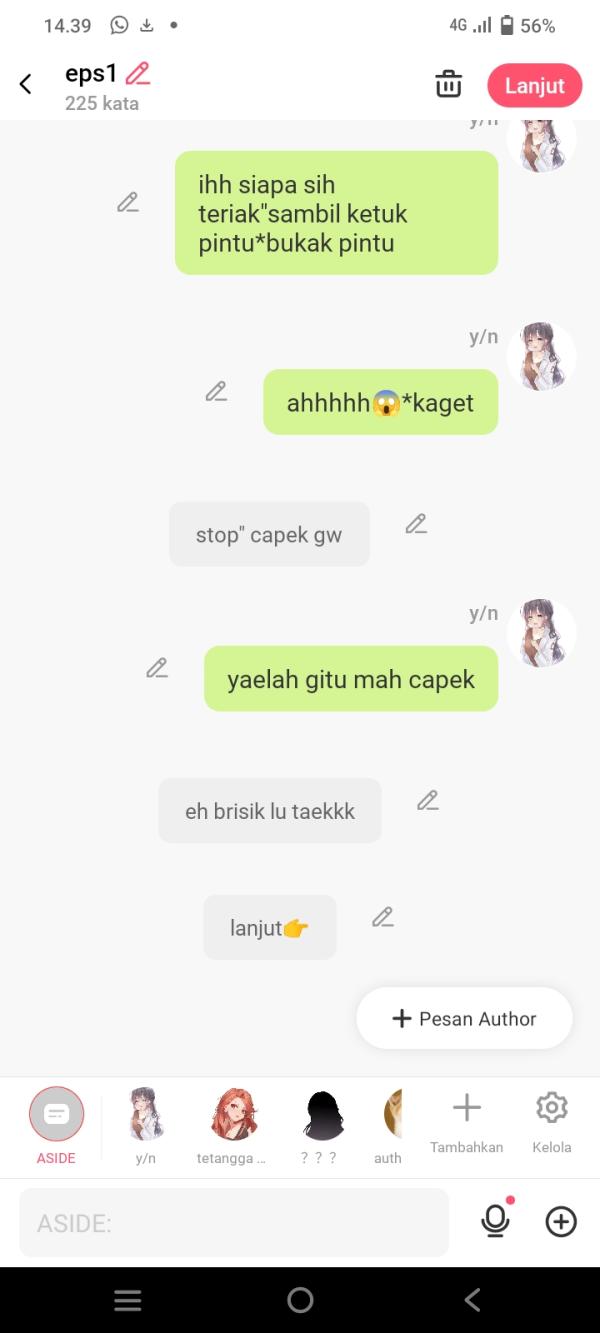Go back from the eps1 editor
The image size is (600, 1333).
(x=26, y=85)
